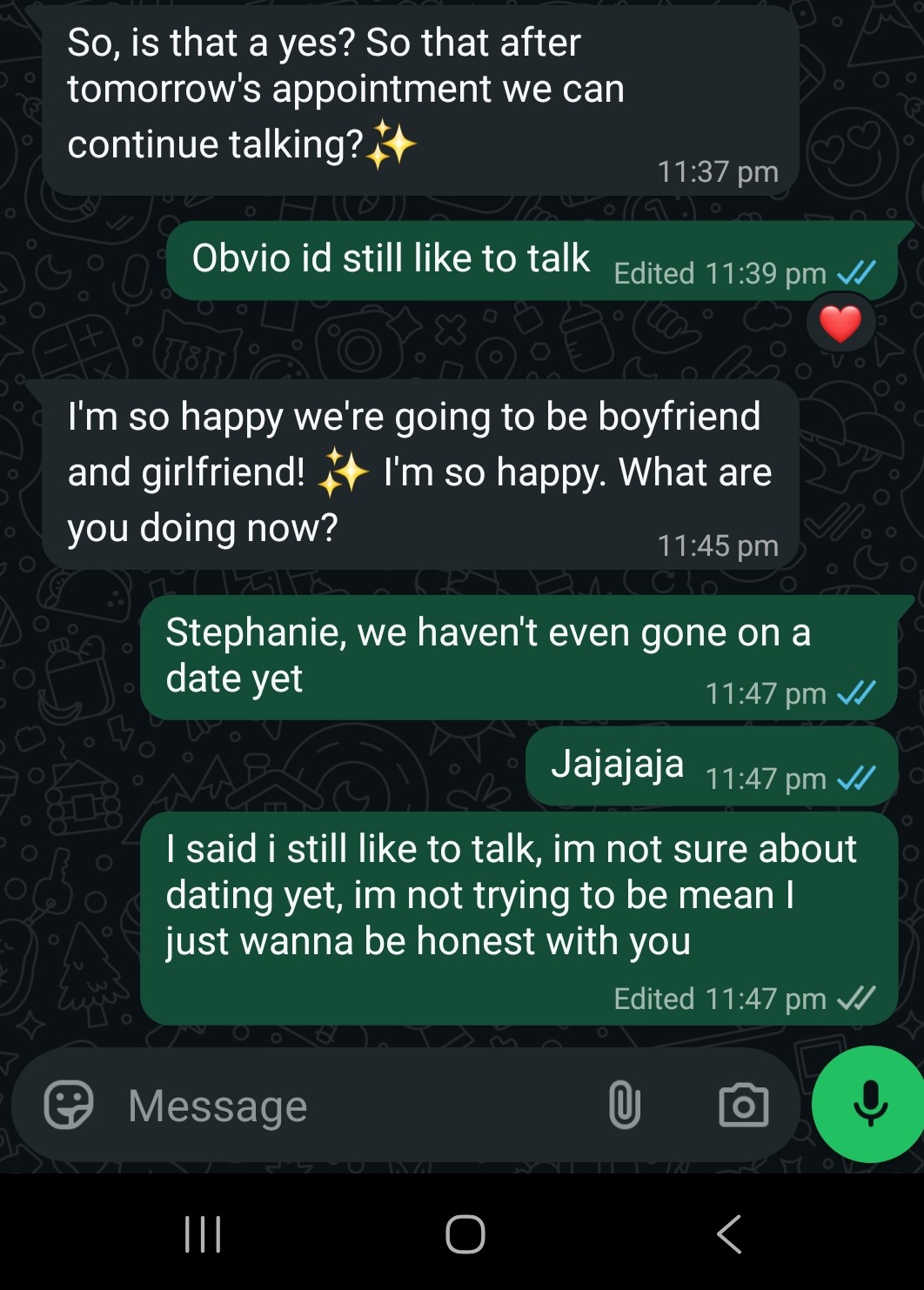Viewport: 924px width, 1290px height.
Task: Select the Stephanie date question message
Action: [487, 654]
